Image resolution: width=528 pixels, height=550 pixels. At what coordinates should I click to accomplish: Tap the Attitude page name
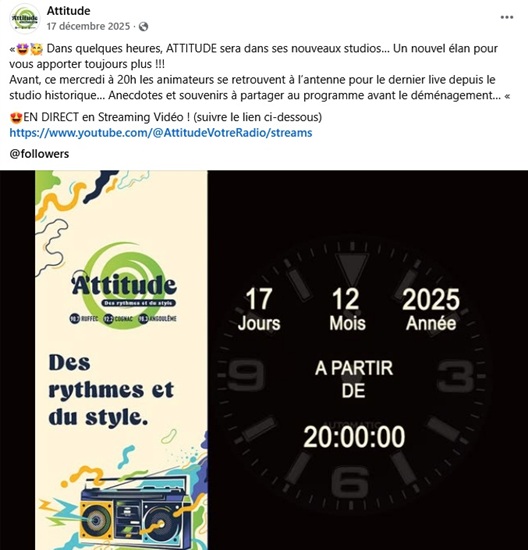(x=68, y=11)
